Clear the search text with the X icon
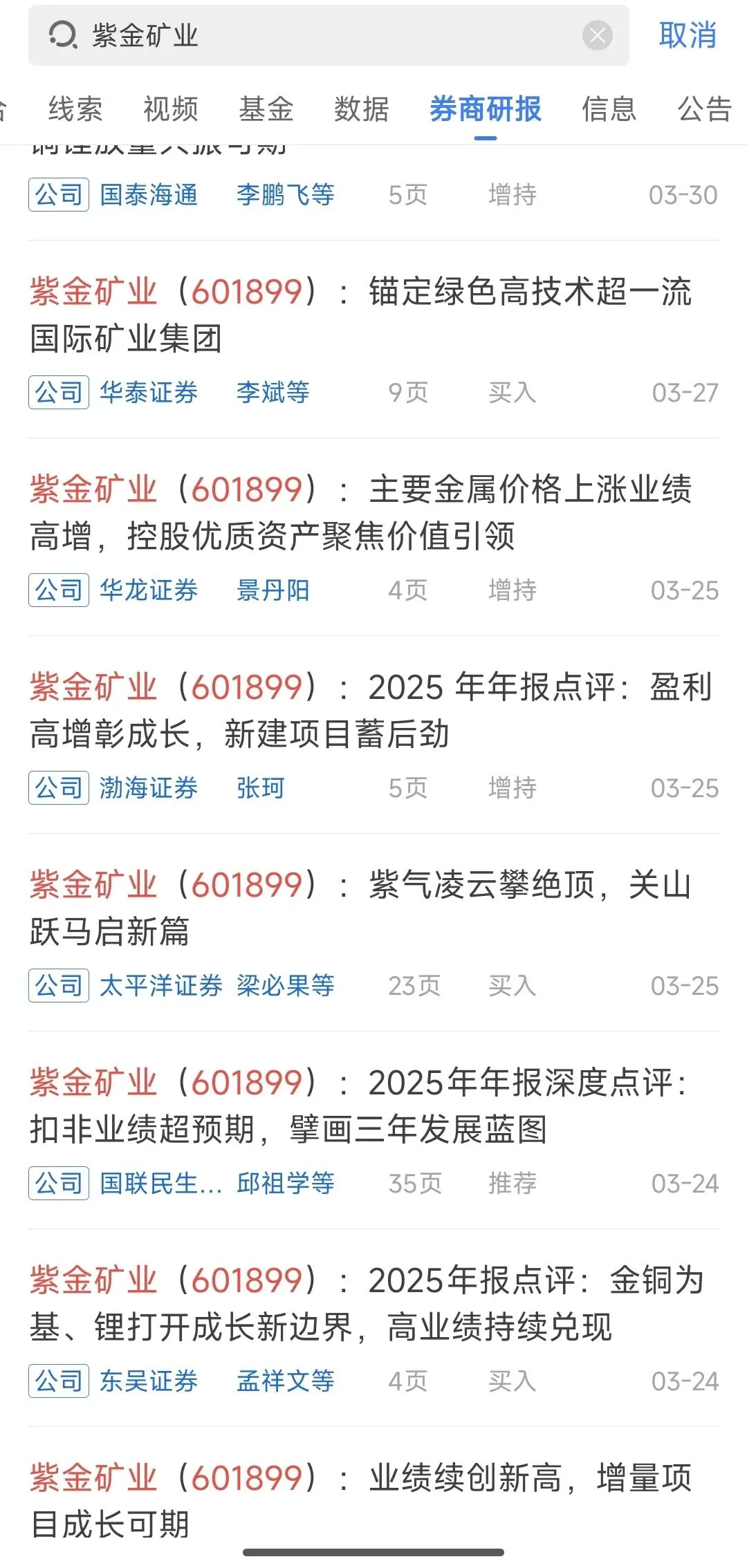The height and width of the screenshot is (1568, 747). pos(597,35)
